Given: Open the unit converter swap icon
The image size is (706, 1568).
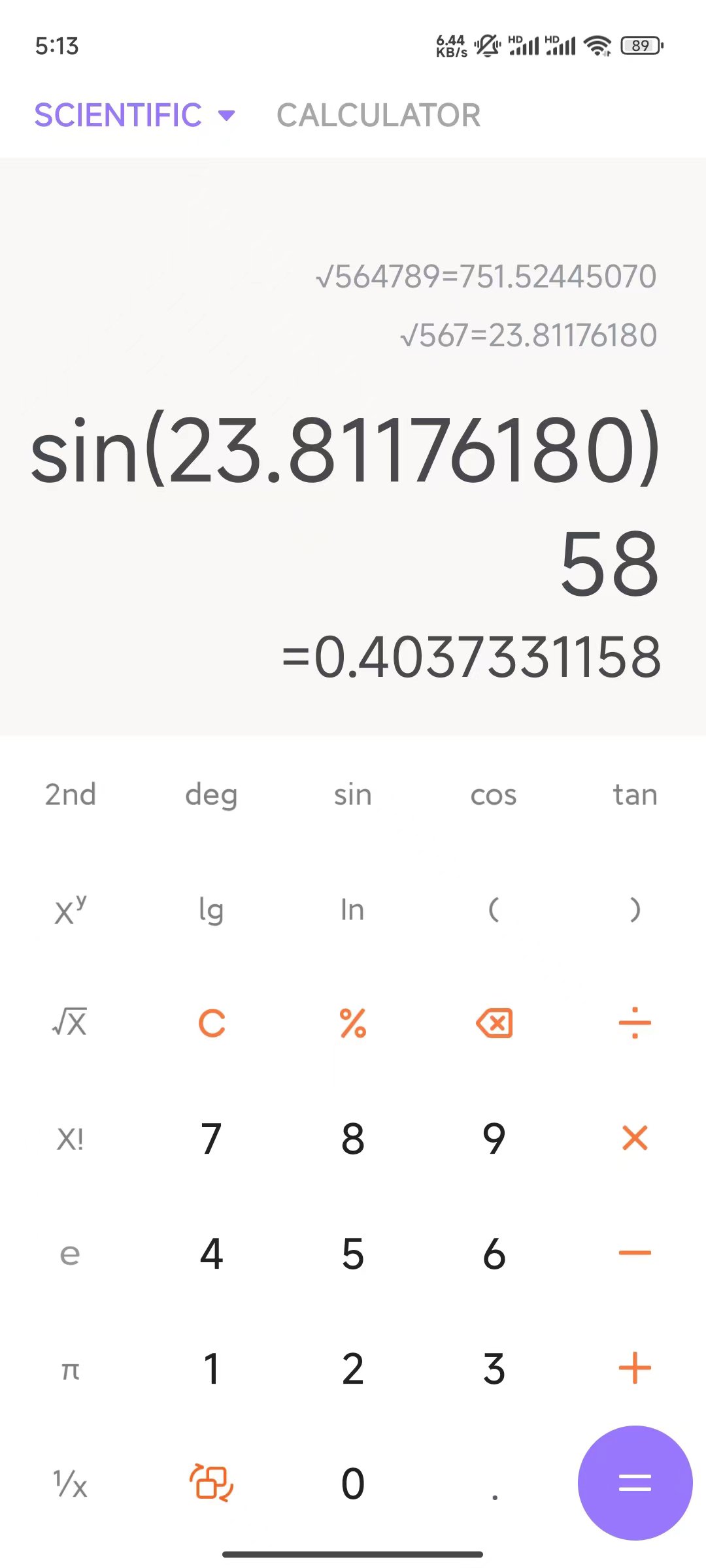Looking at the screenshot, I should pos(211,1483).
